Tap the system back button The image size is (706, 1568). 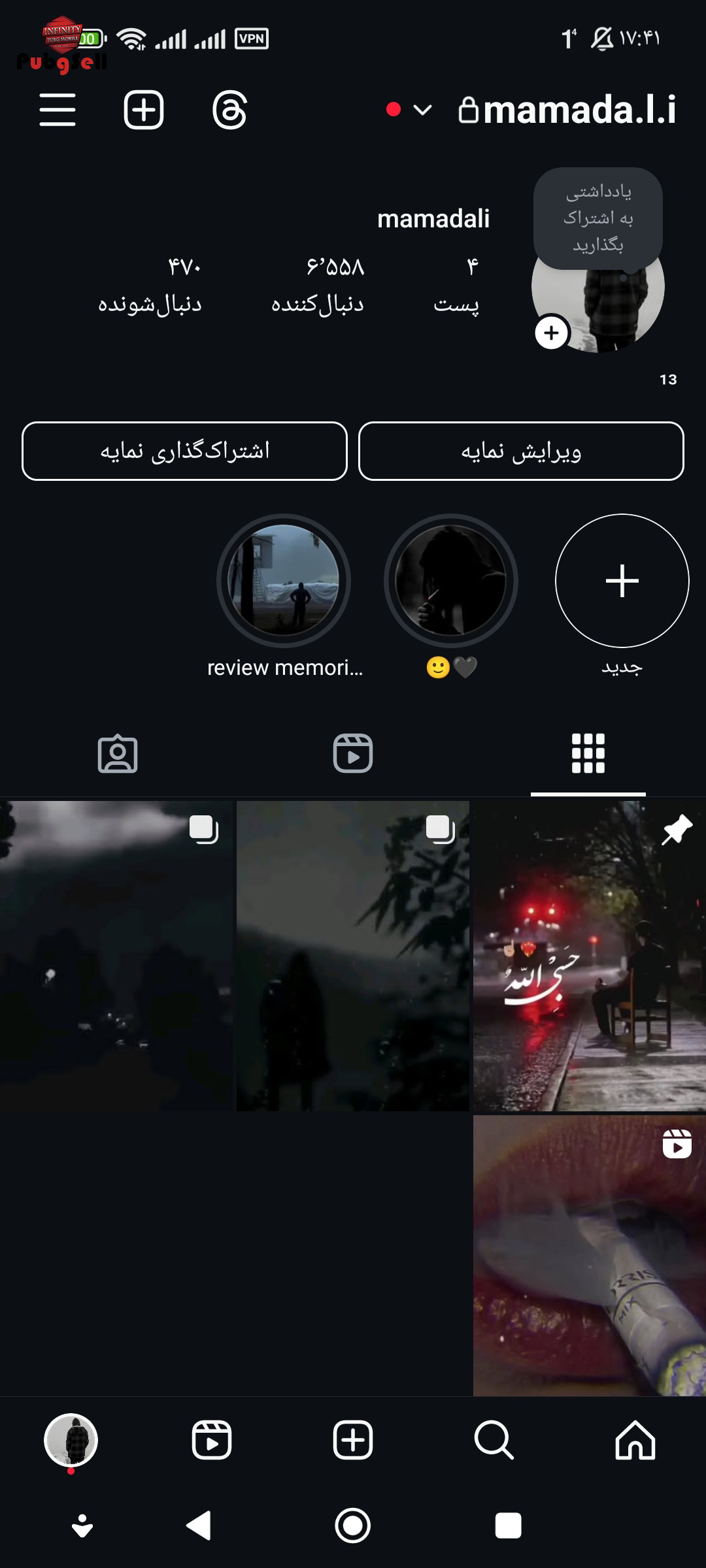pos(199,1526)
